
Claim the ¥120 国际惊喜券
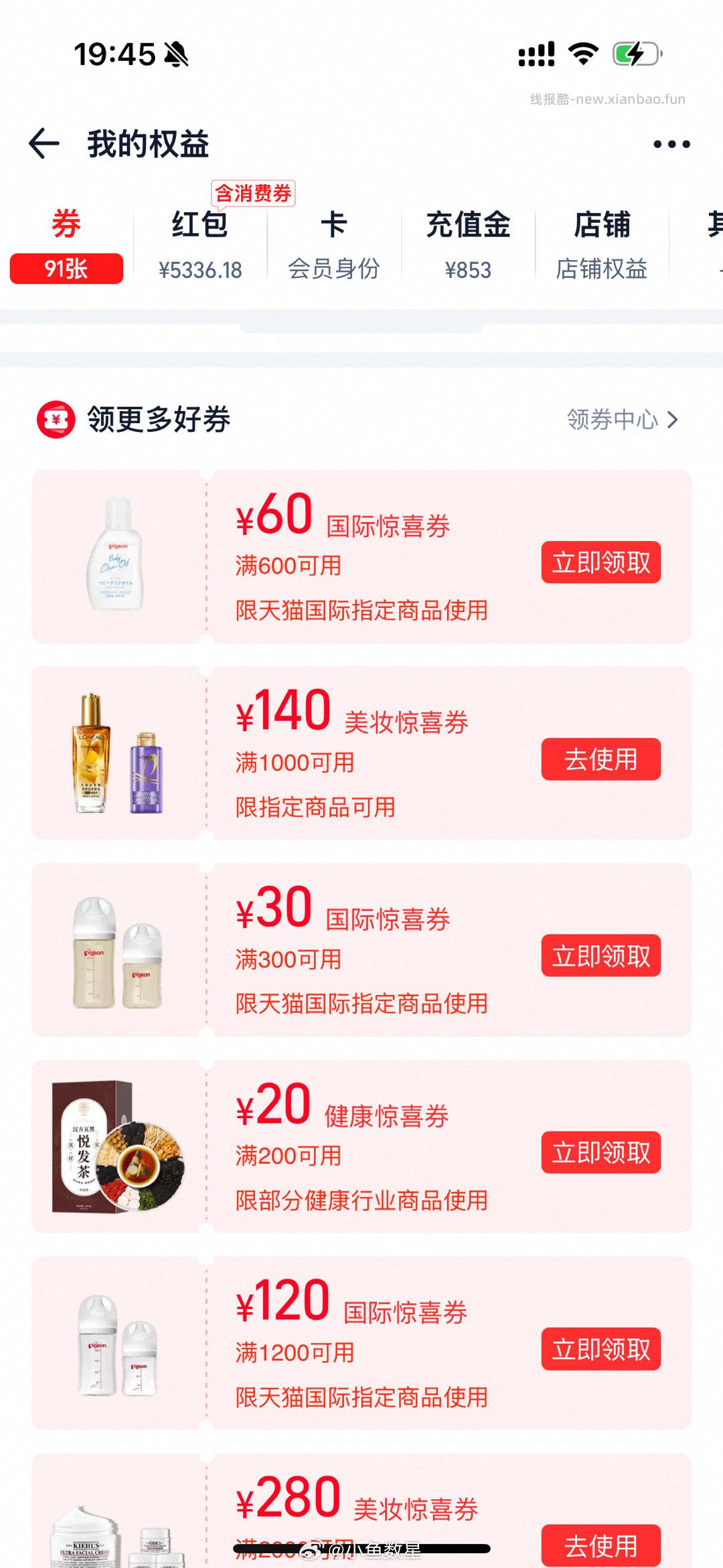[x=600, y=1350]
